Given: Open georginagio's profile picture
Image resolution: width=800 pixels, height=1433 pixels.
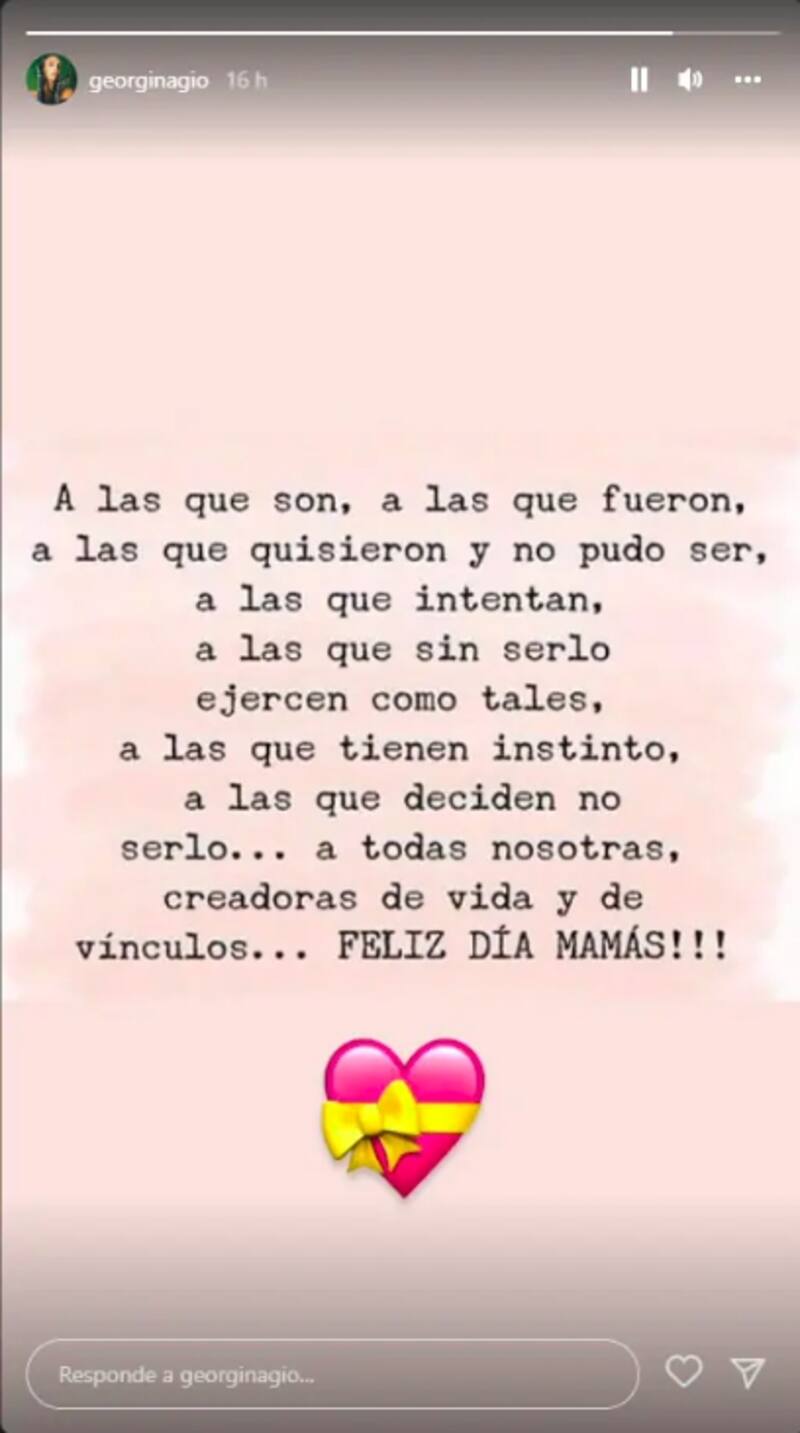Looking at the screenshot, I should pyautogui.click(x=51, y=80).
